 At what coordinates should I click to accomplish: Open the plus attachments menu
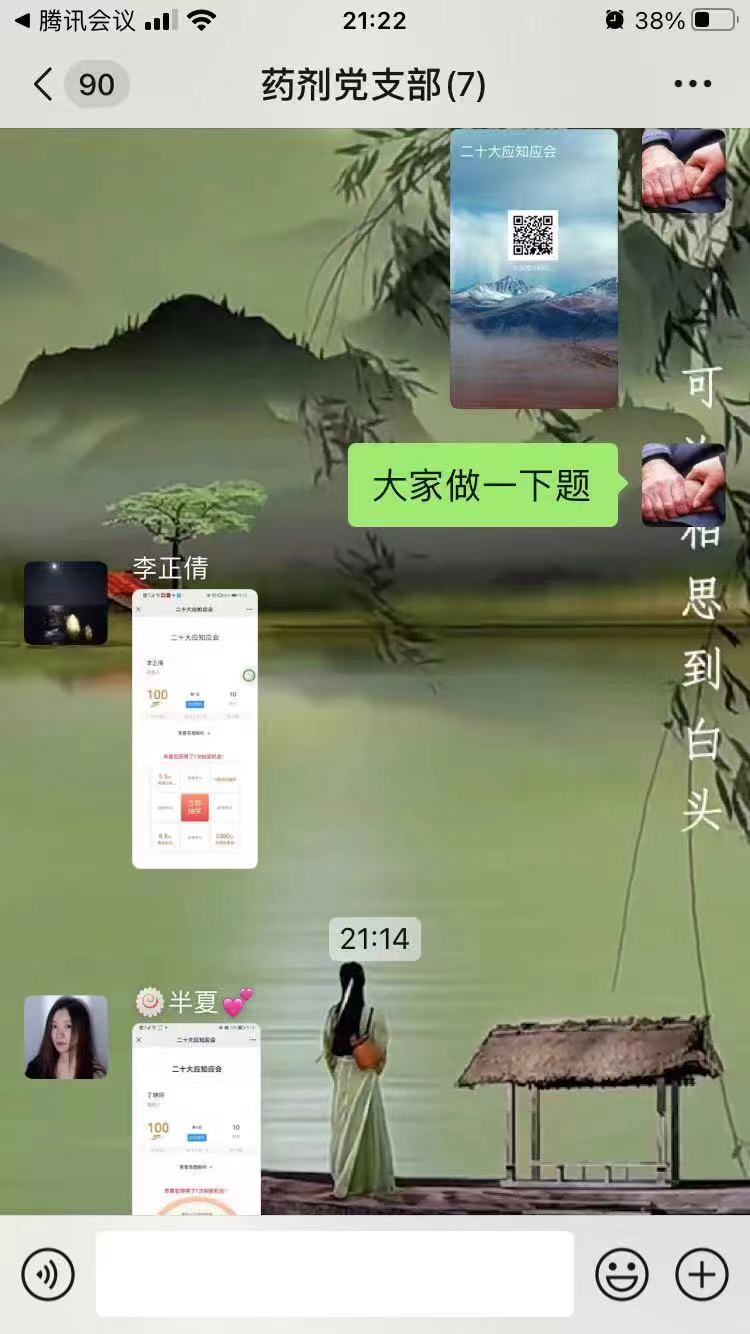tap(702, 1274)
